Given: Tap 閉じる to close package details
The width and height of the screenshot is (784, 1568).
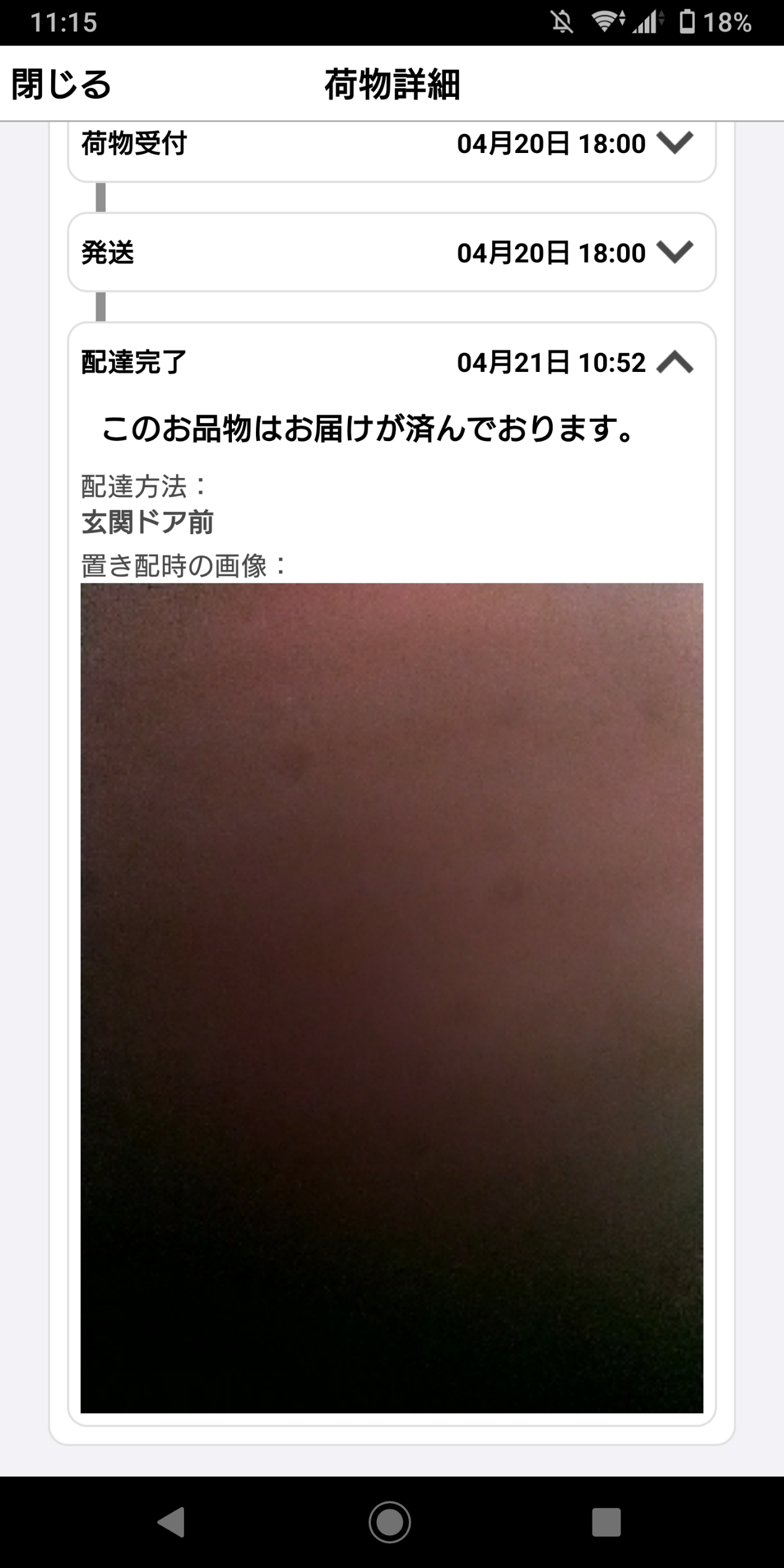Looking at the screenshot, I should click(x=61, y=85).
